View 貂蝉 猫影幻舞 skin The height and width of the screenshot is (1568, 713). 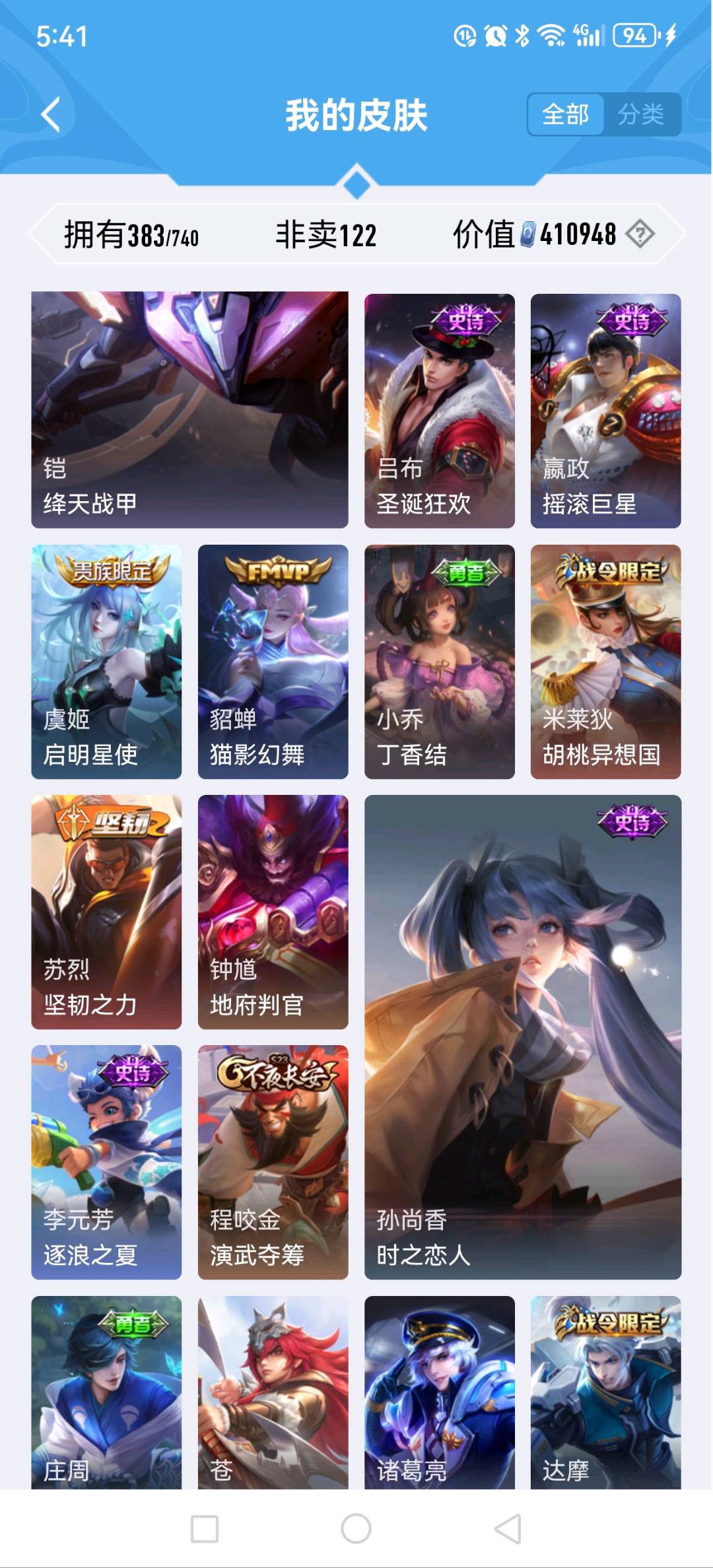coord(273,661)
